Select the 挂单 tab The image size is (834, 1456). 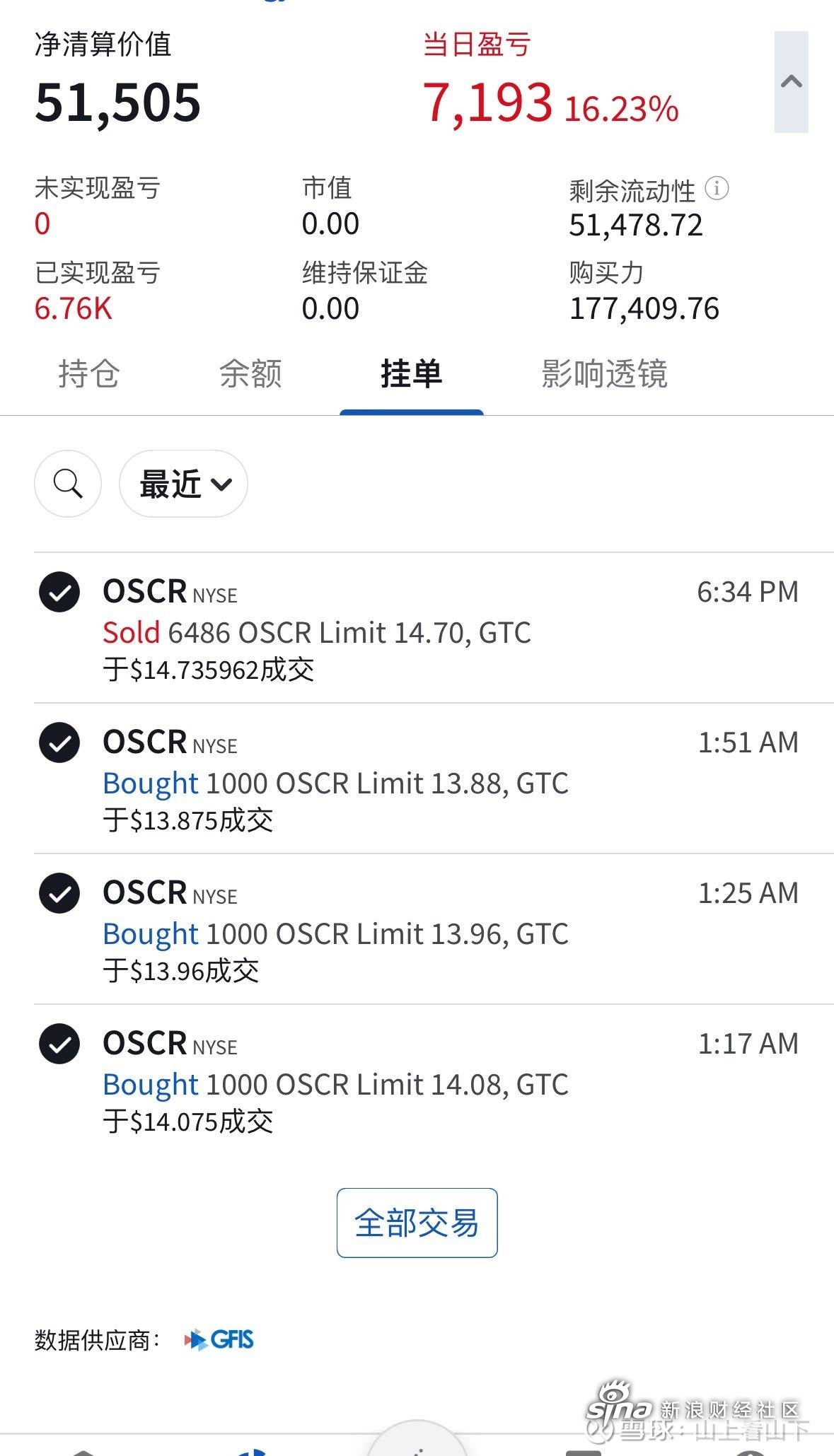pyautogui.click(x=411, y=373)
